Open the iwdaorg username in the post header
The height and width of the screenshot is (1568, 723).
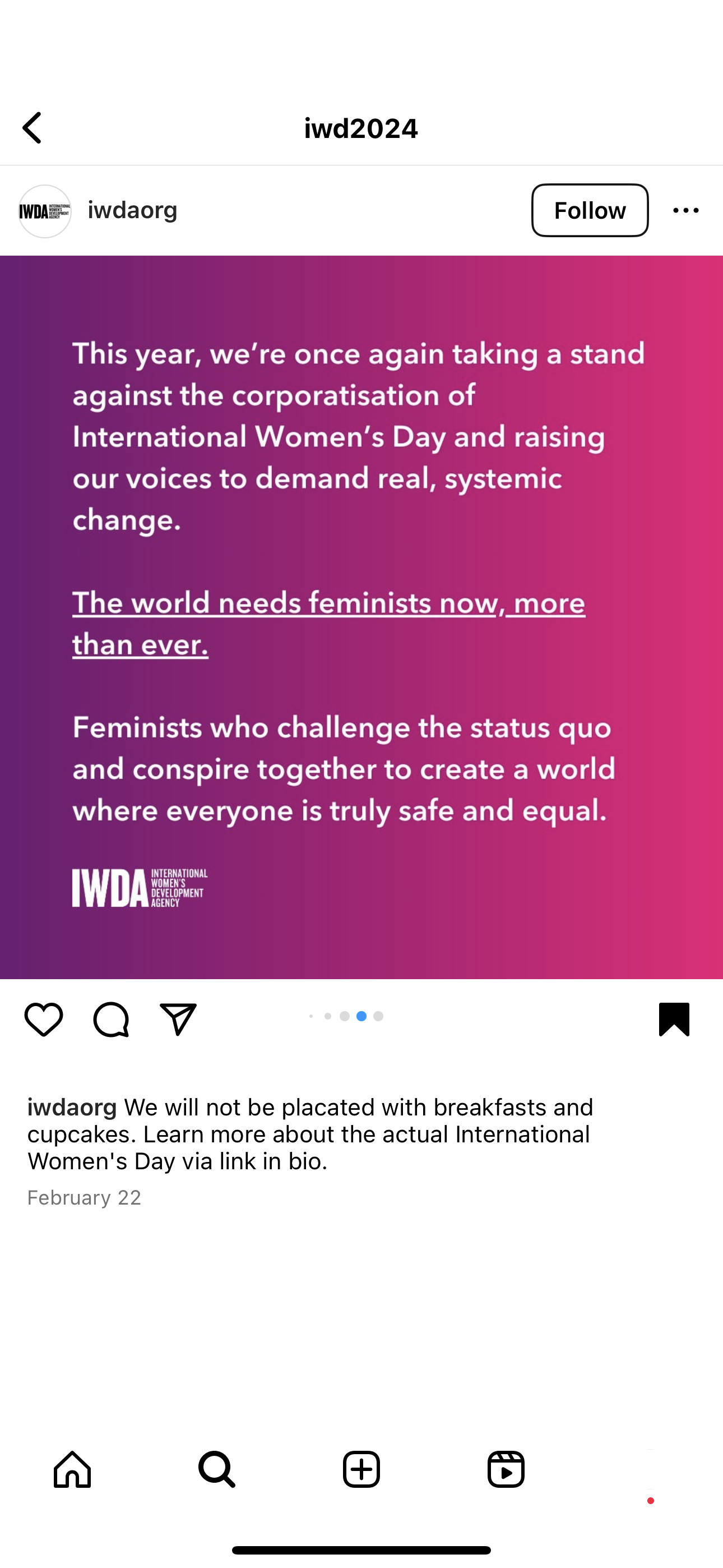pyautogui.click(x=133, y=210)
